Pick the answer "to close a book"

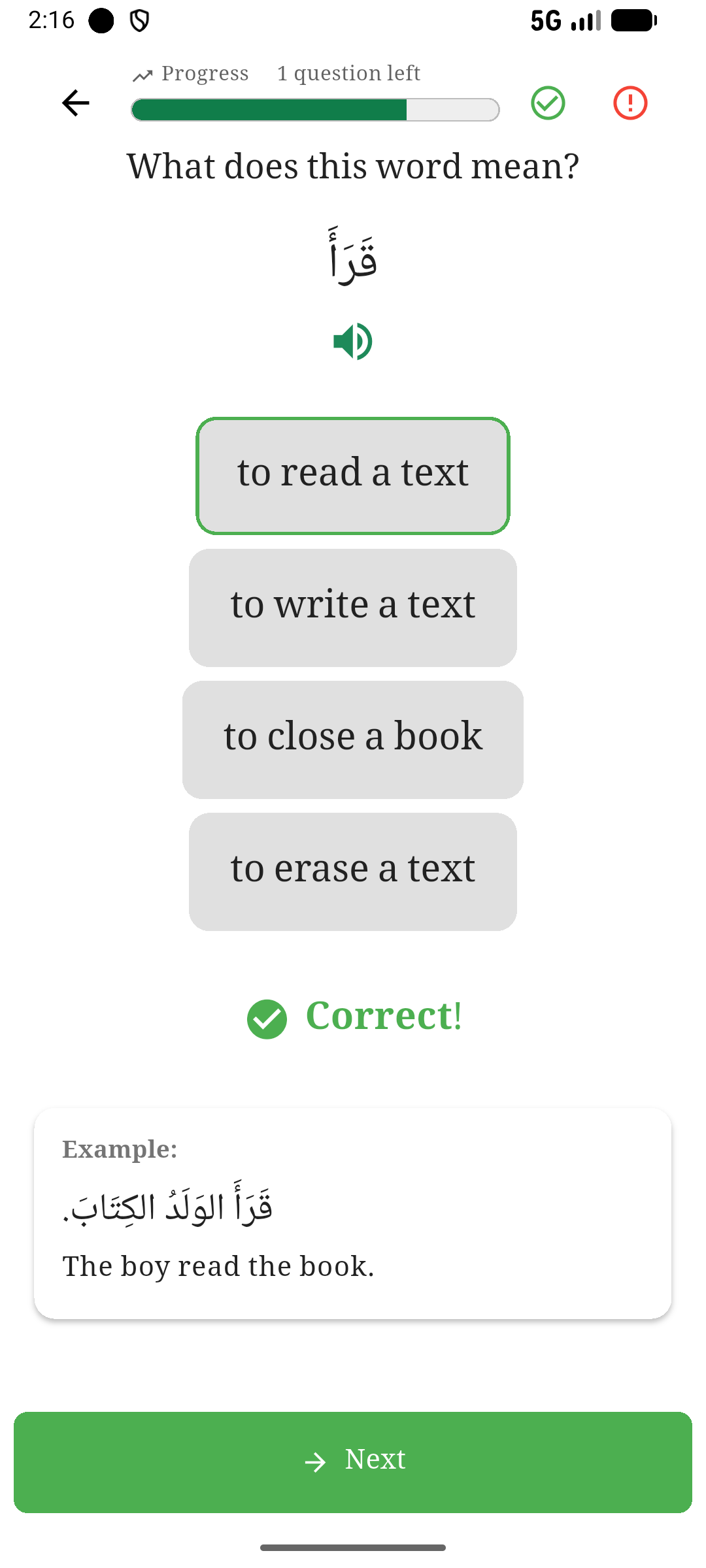pos(353,740)
